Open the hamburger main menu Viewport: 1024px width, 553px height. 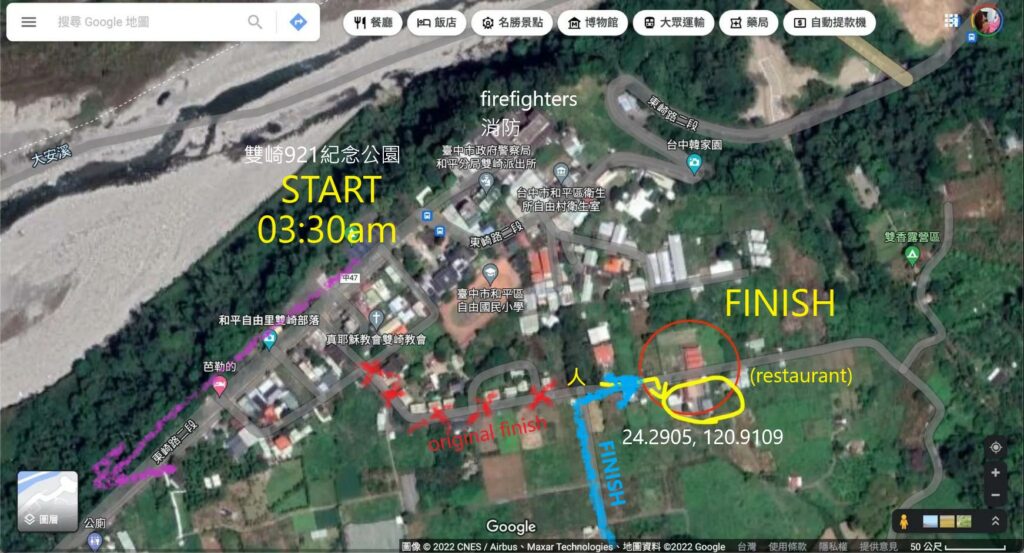point(29,22)
